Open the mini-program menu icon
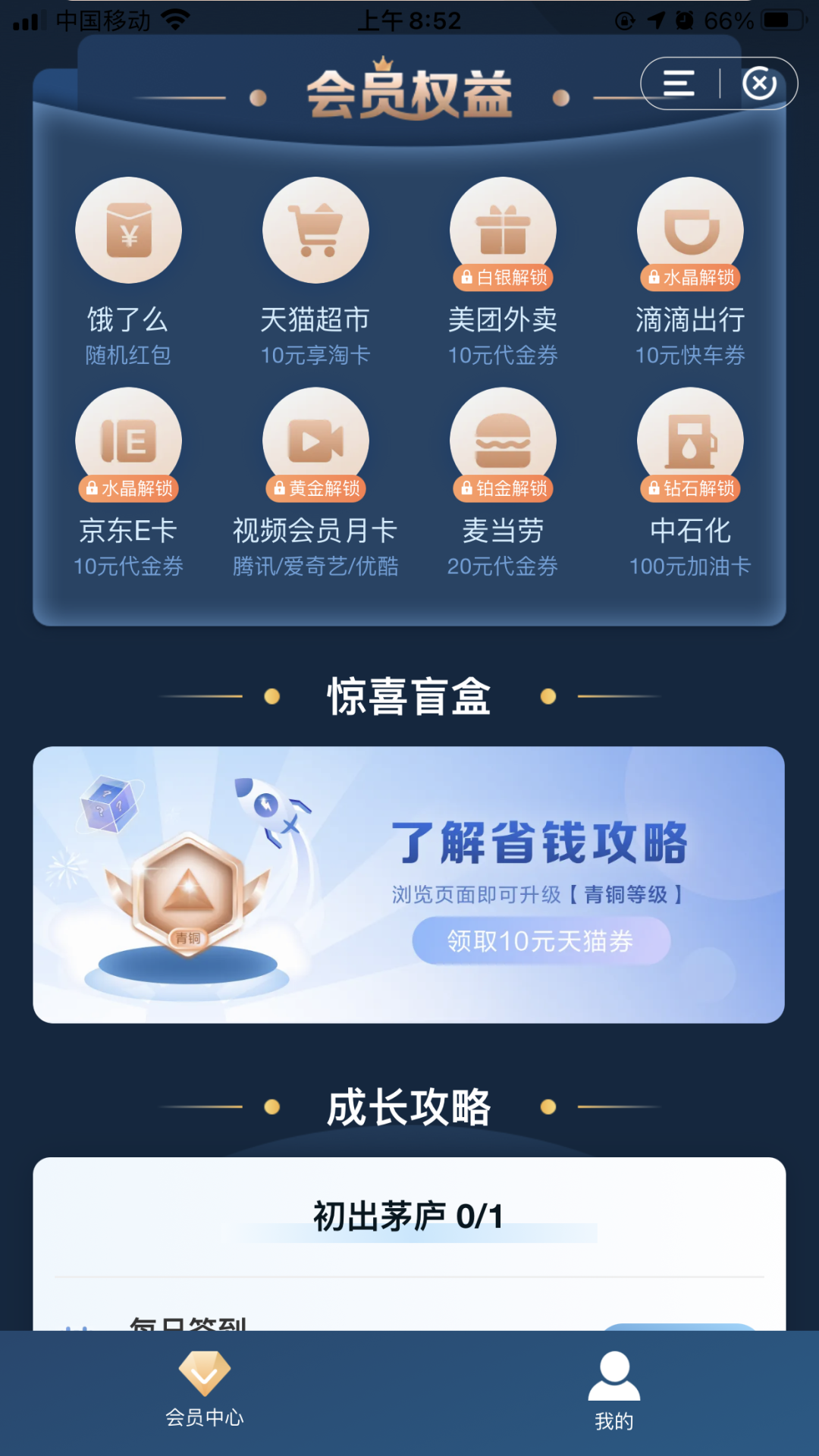 pyautogui.click(x=679, y=83)
